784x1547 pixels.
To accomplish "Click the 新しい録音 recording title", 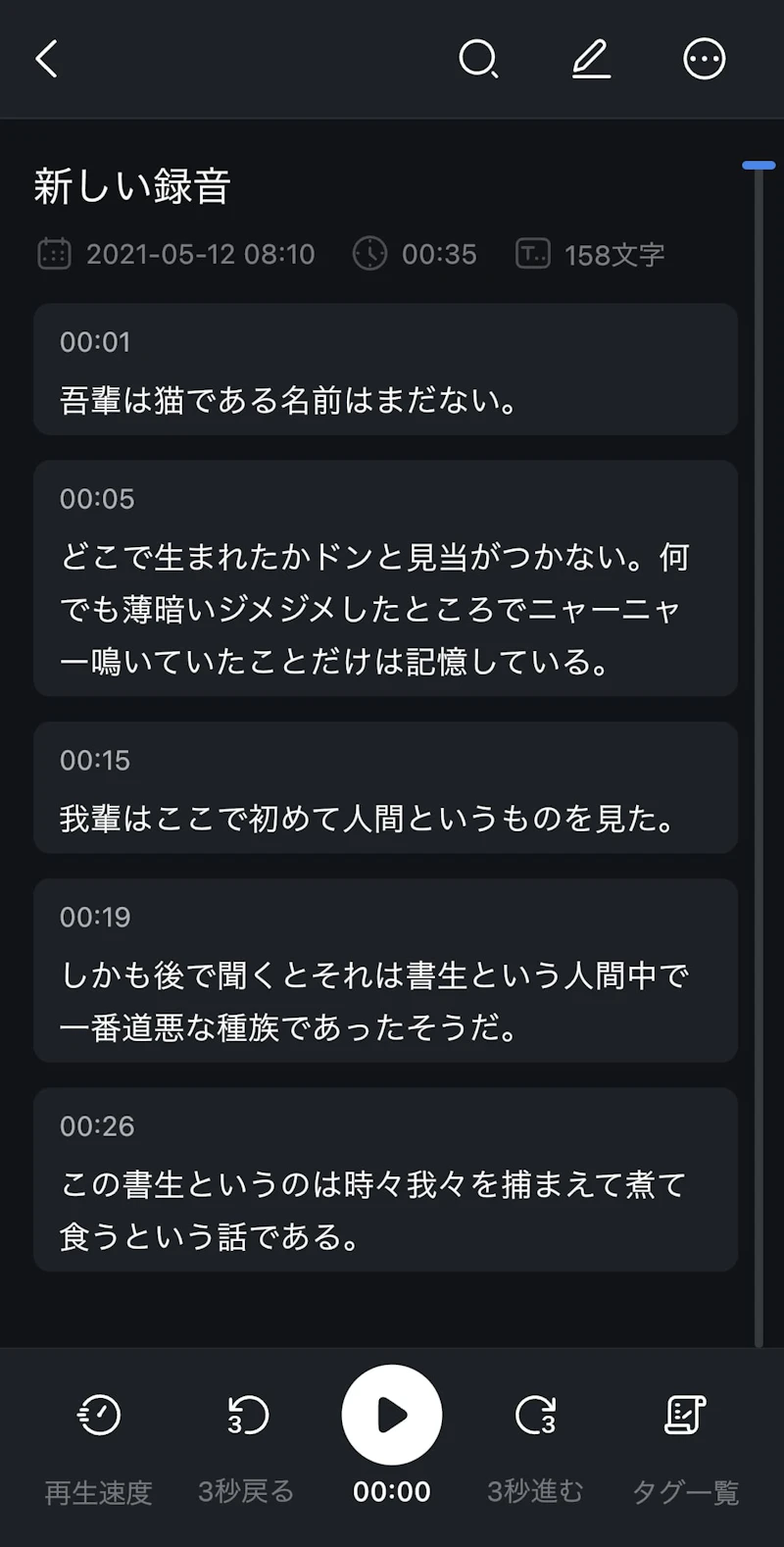I will coord(132,186).
